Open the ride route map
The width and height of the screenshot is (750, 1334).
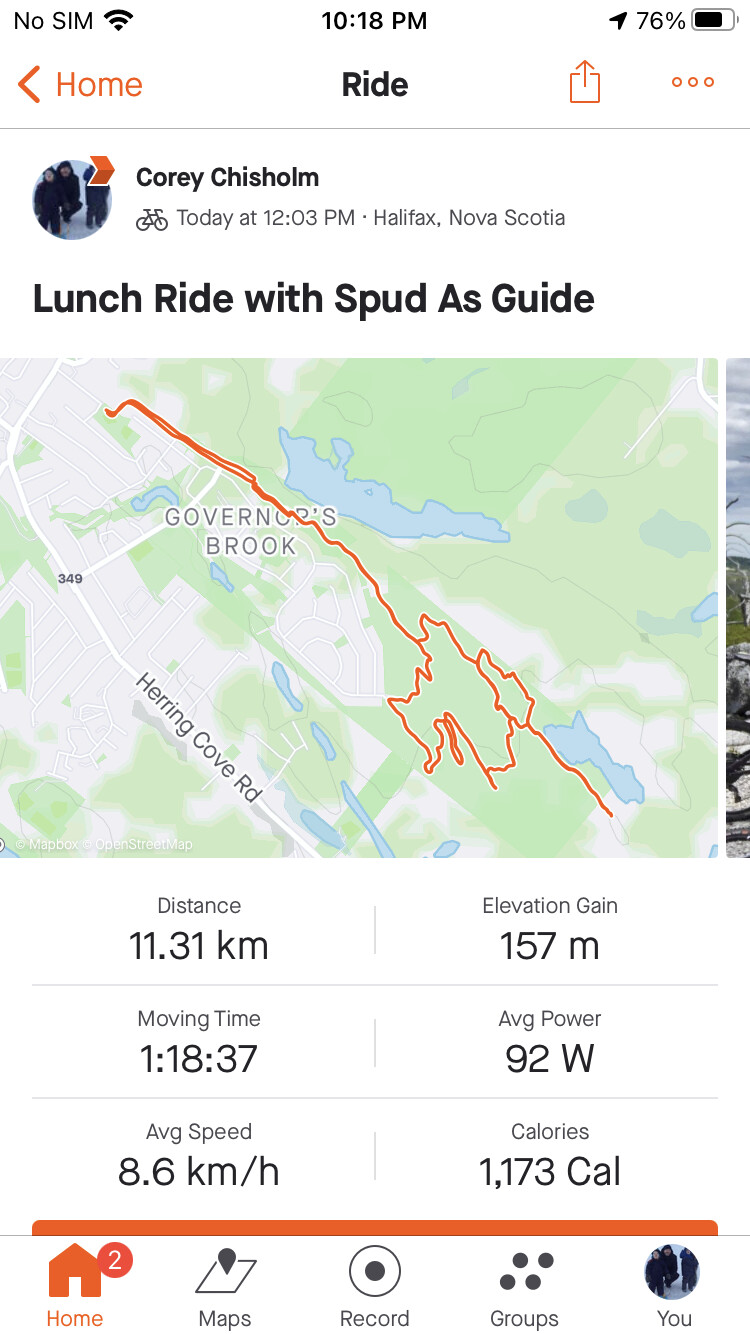coord(358,607)
